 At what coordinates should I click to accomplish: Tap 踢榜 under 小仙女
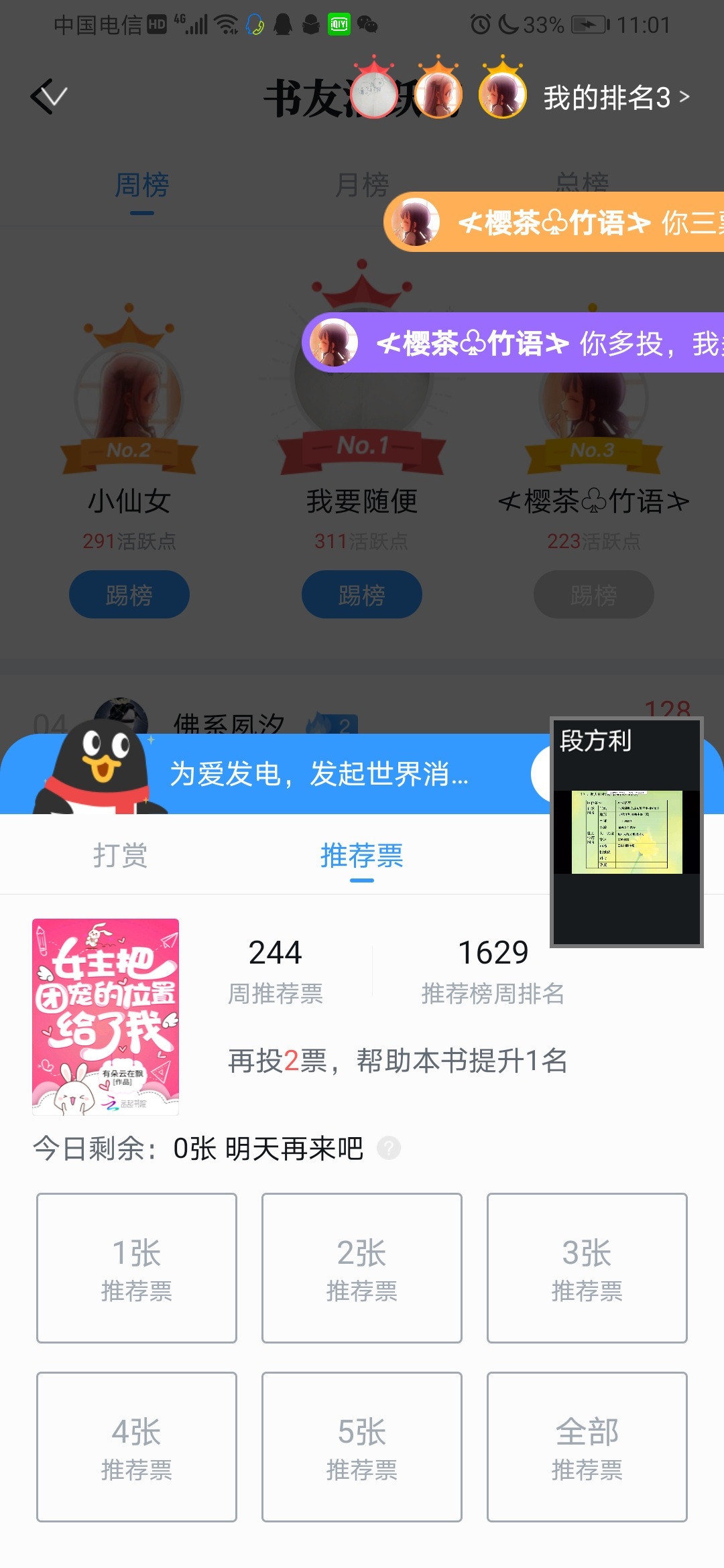click(129, 594)
